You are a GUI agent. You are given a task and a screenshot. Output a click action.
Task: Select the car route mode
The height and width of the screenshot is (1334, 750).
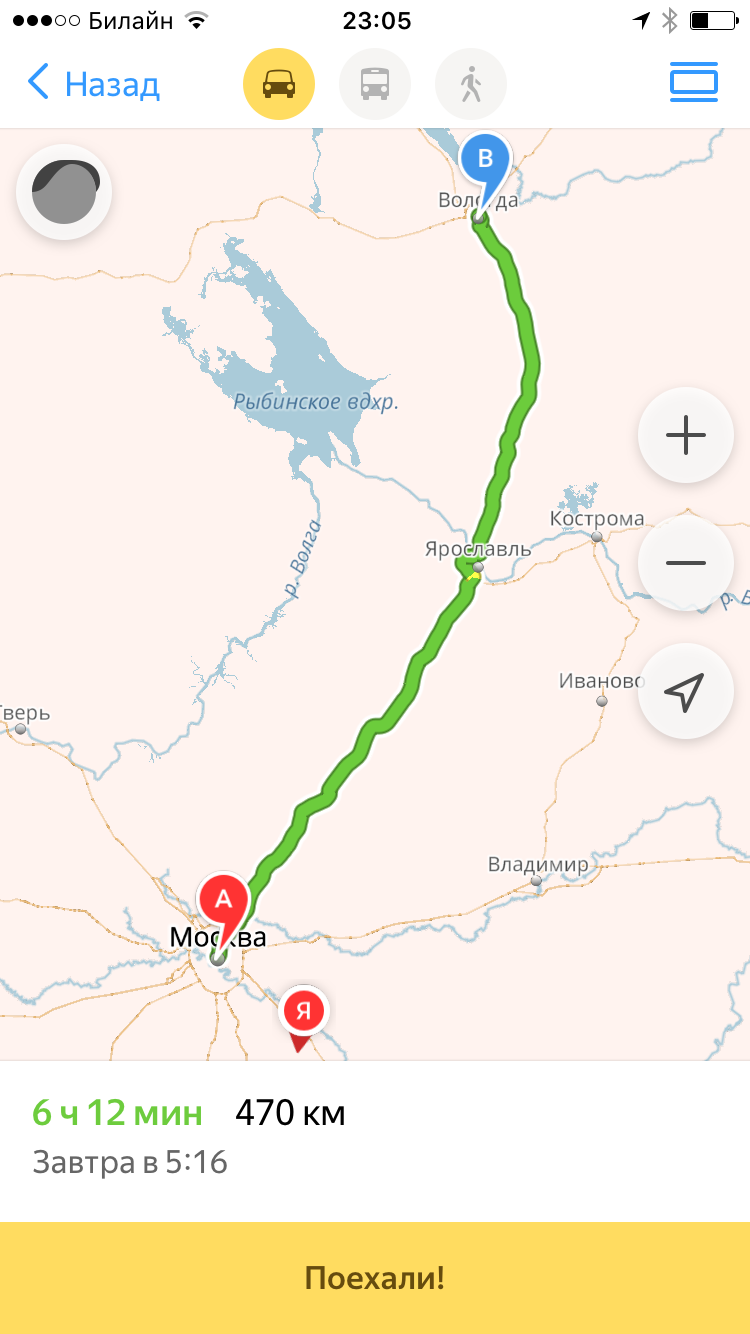point(279,84)
